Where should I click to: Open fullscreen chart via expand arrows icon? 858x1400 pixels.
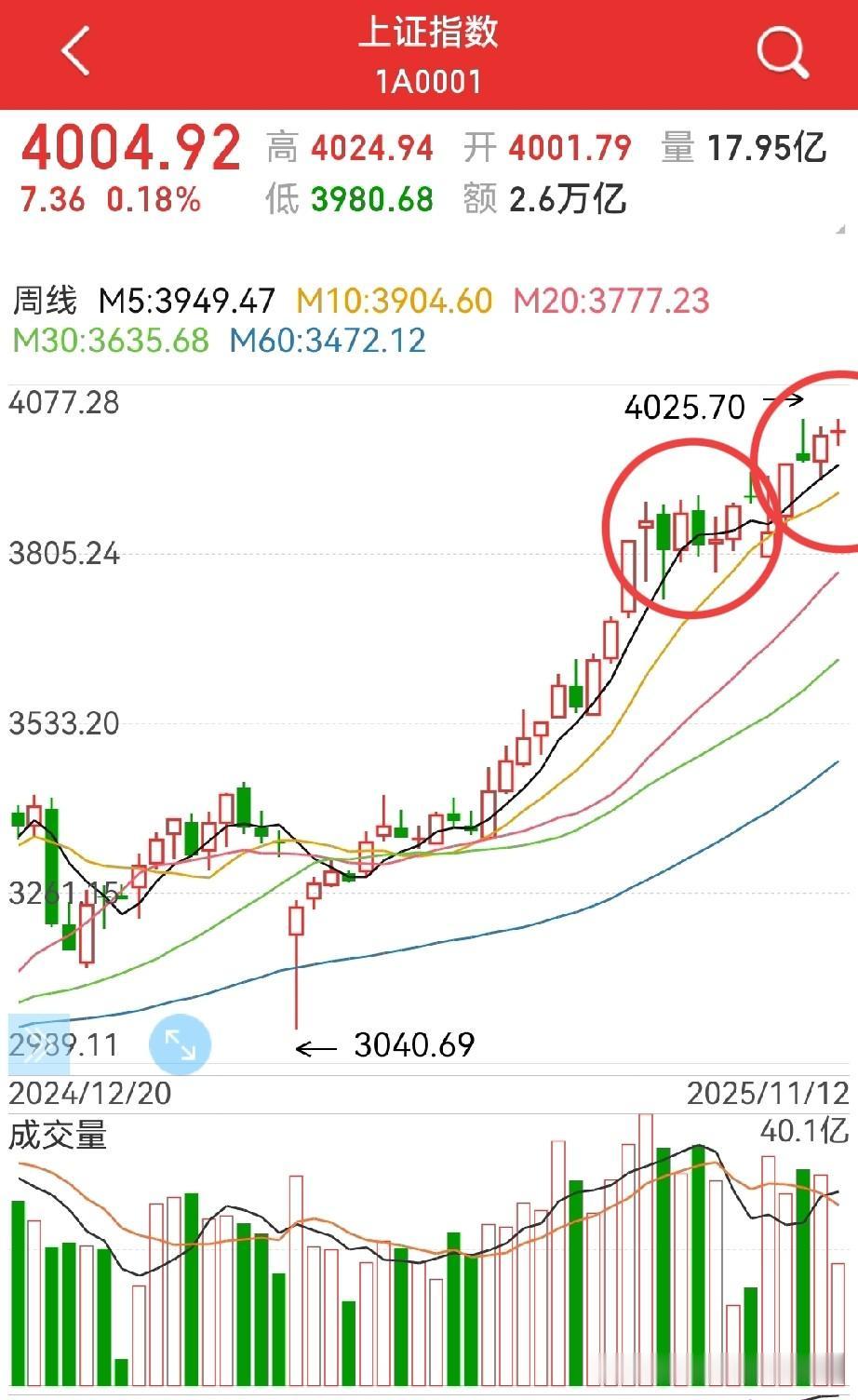180,1044
